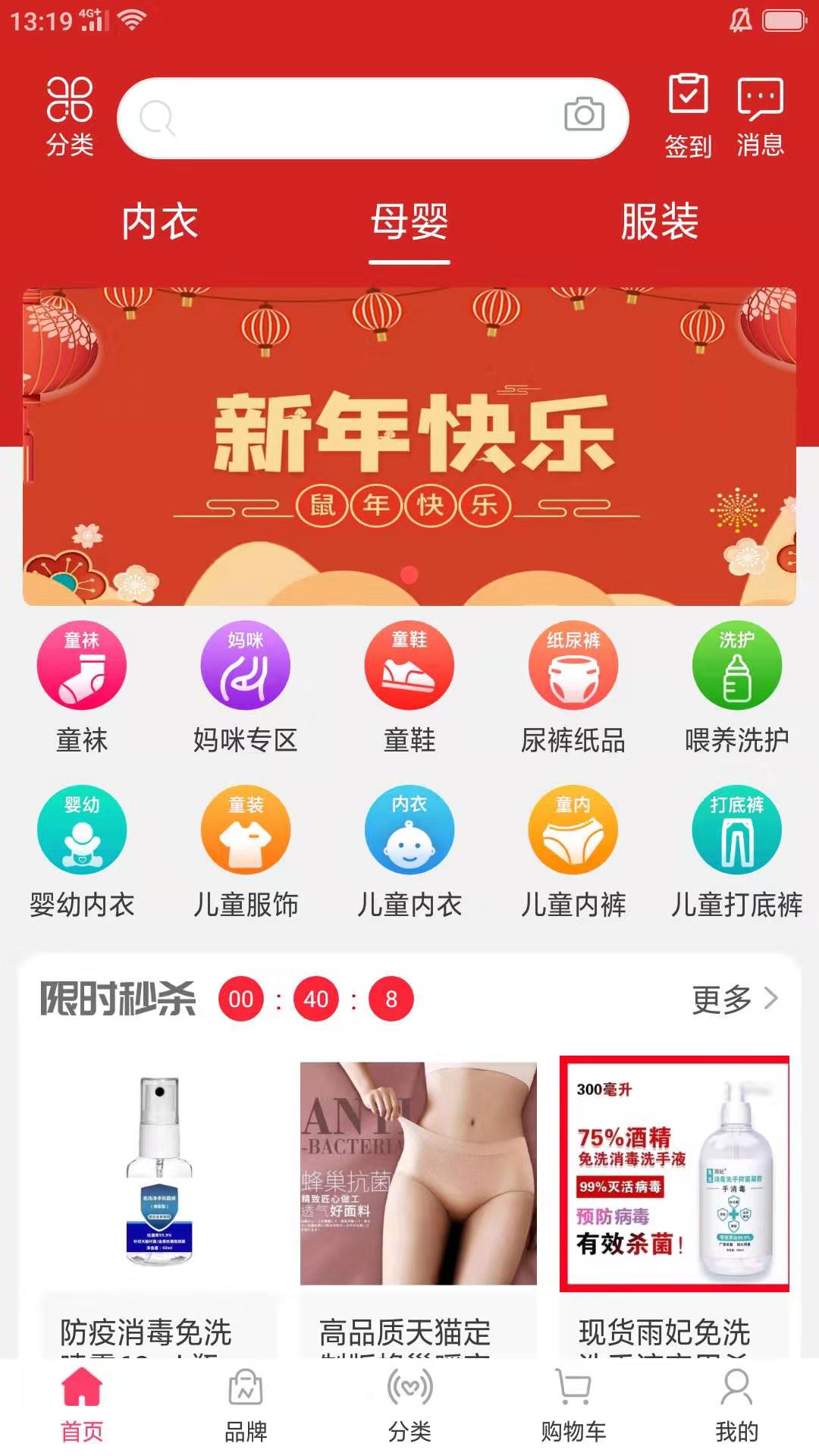The image size is (819, 1456).
Task: Tap the camera icon in the search bar
Action: pyautogui.click(x=583, y=115)
